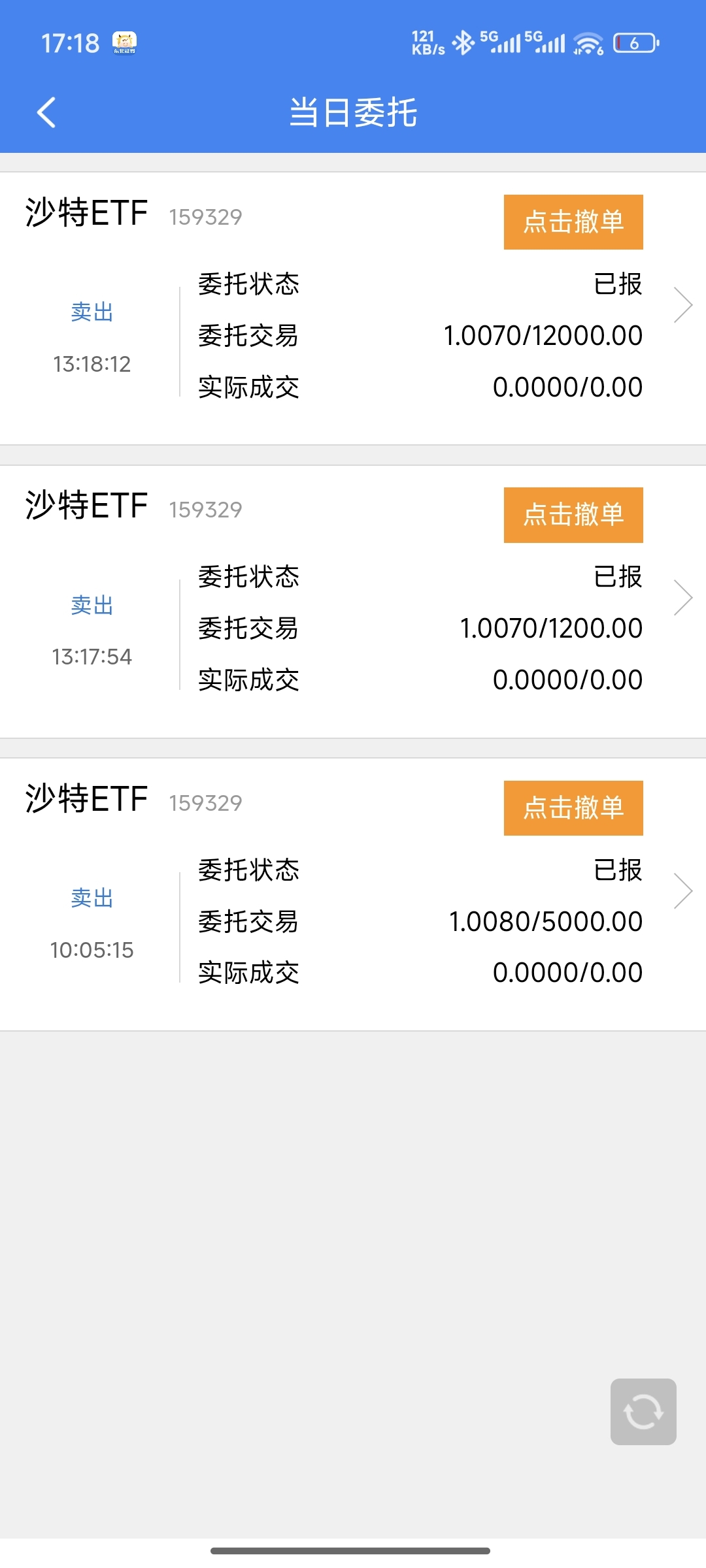Screen dimensions: 706x1568
Task: Refresh the order list
Action: [x=643, y=1412]
